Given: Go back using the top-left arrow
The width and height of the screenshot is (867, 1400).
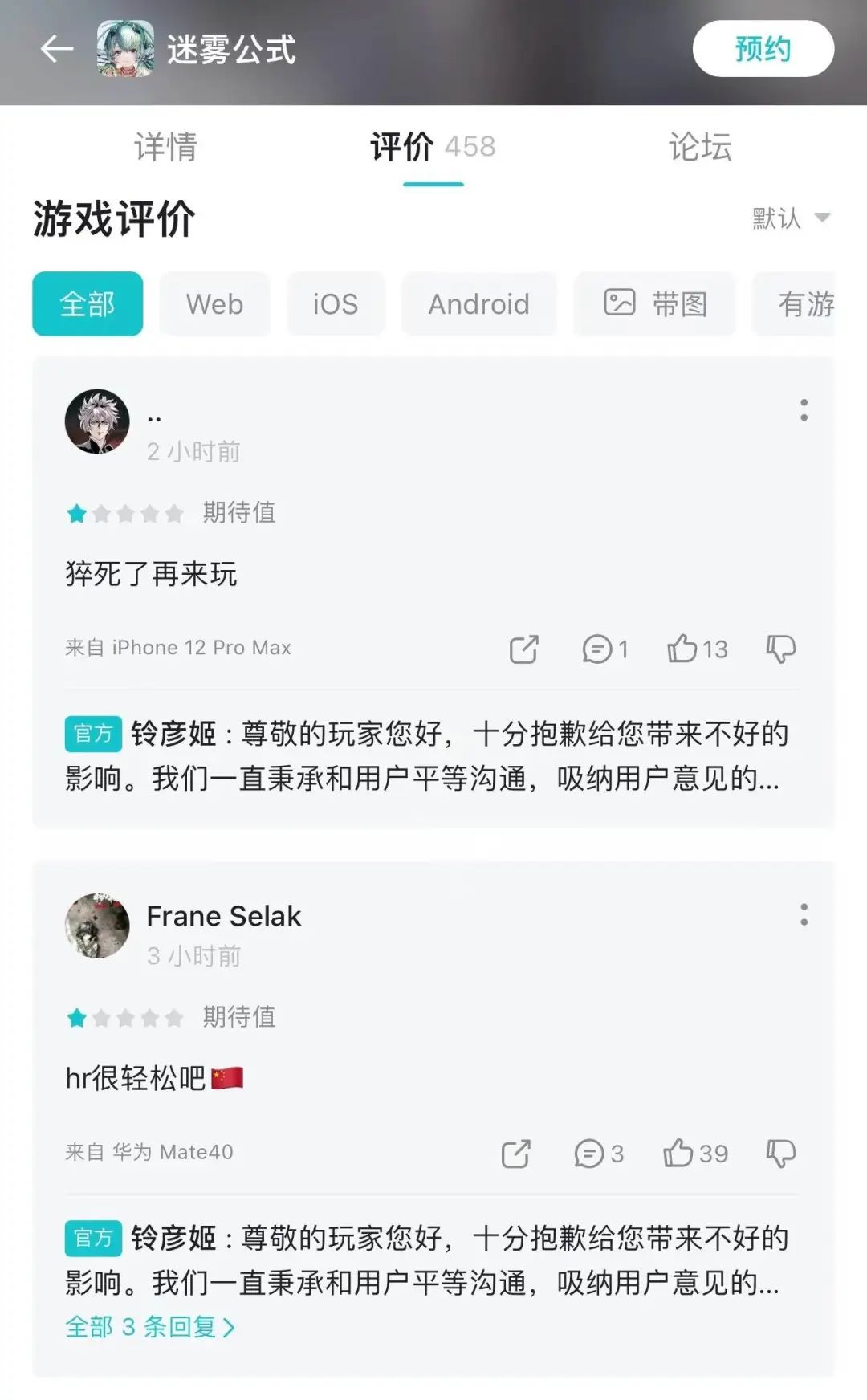Looking at the screenshot, I should click(57, 49).
